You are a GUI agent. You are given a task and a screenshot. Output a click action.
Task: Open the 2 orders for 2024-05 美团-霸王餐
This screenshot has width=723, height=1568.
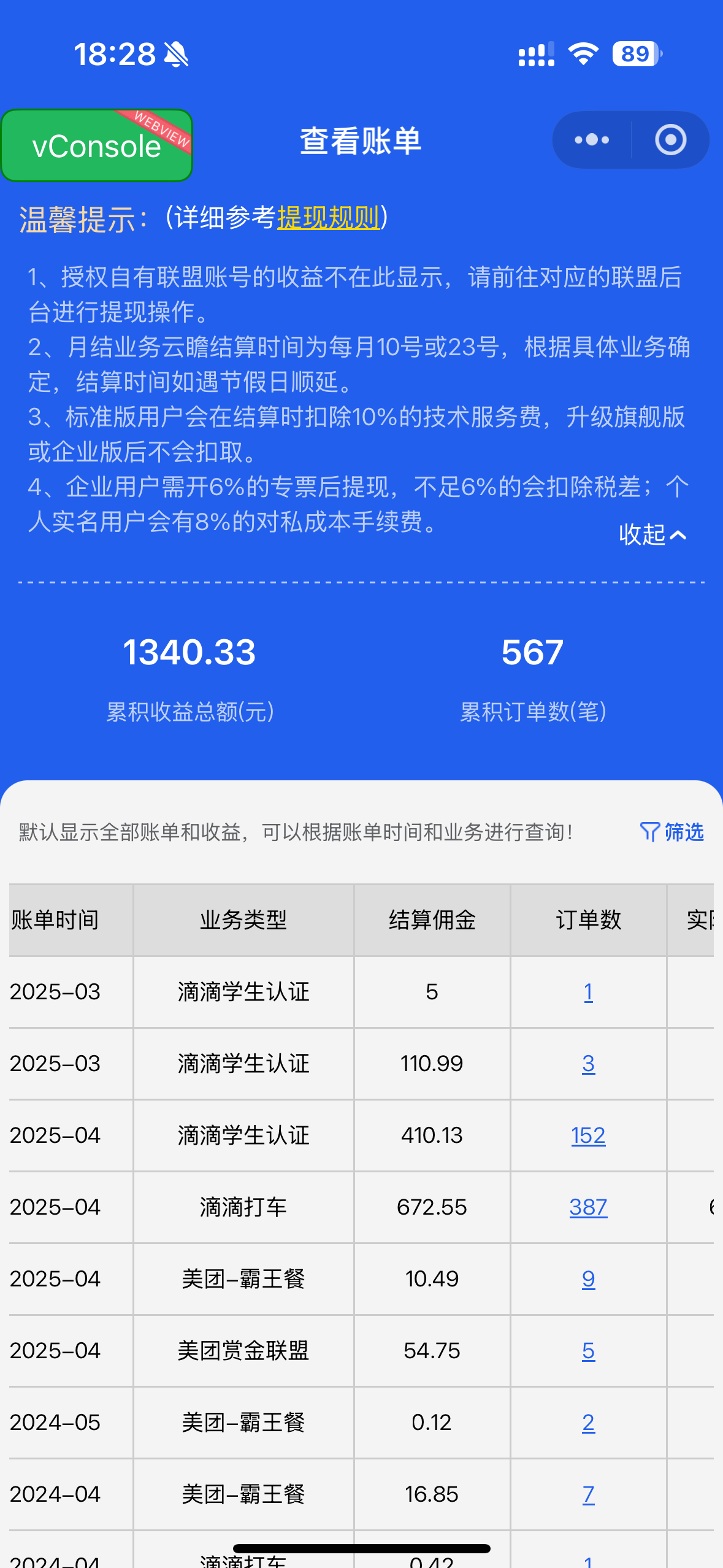[x=588, y=1423]
